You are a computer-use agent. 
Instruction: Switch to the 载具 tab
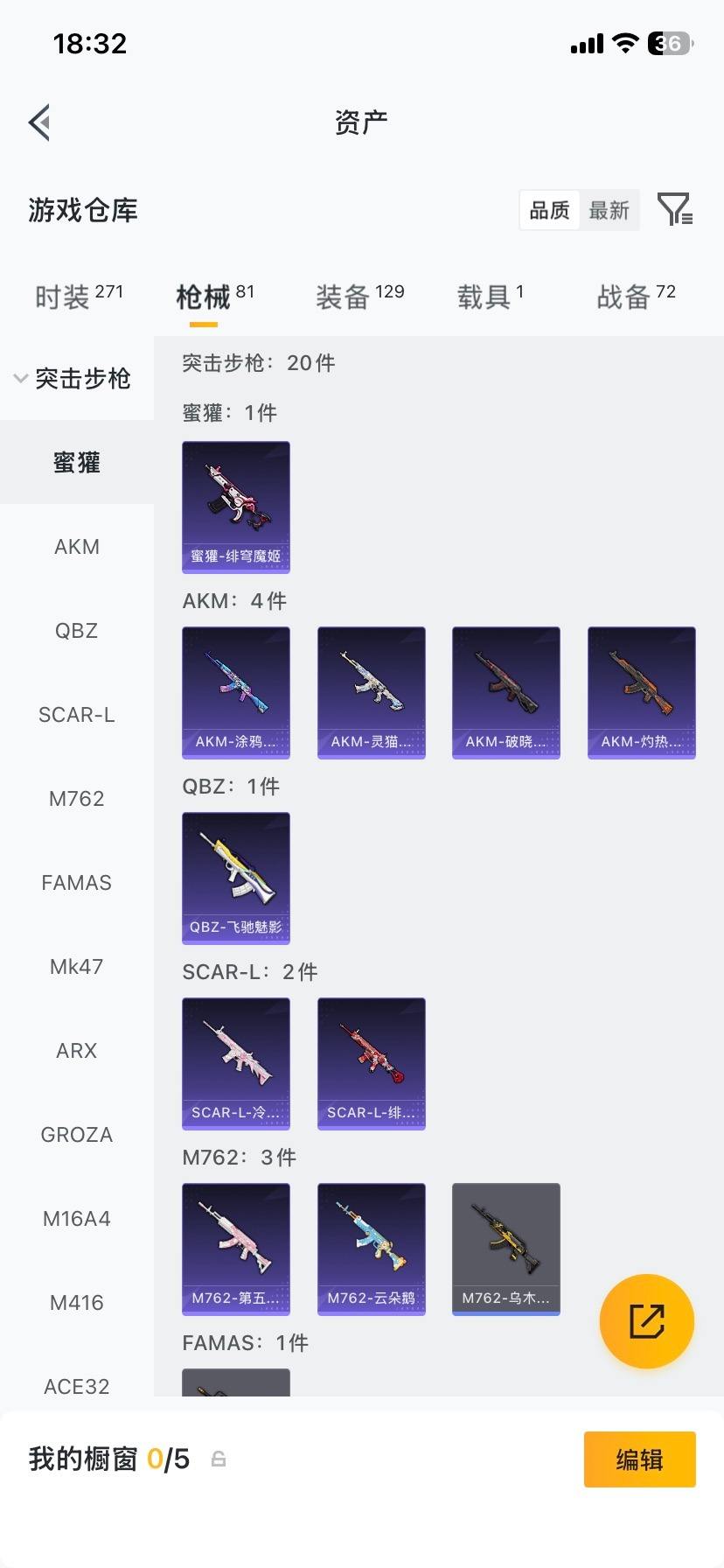tap(490, 297)
